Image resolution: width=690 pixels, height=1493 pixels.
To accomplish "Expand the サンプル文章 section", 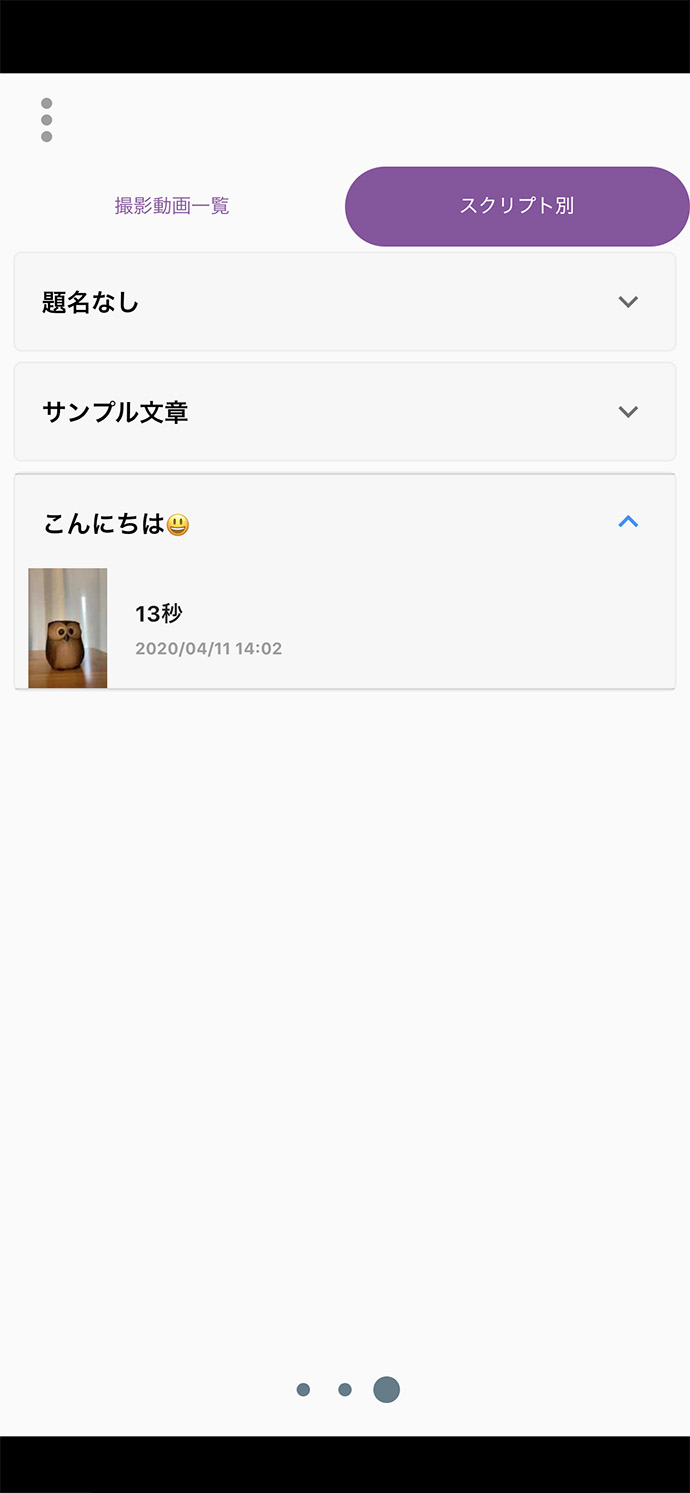I will tap(627, 412).
